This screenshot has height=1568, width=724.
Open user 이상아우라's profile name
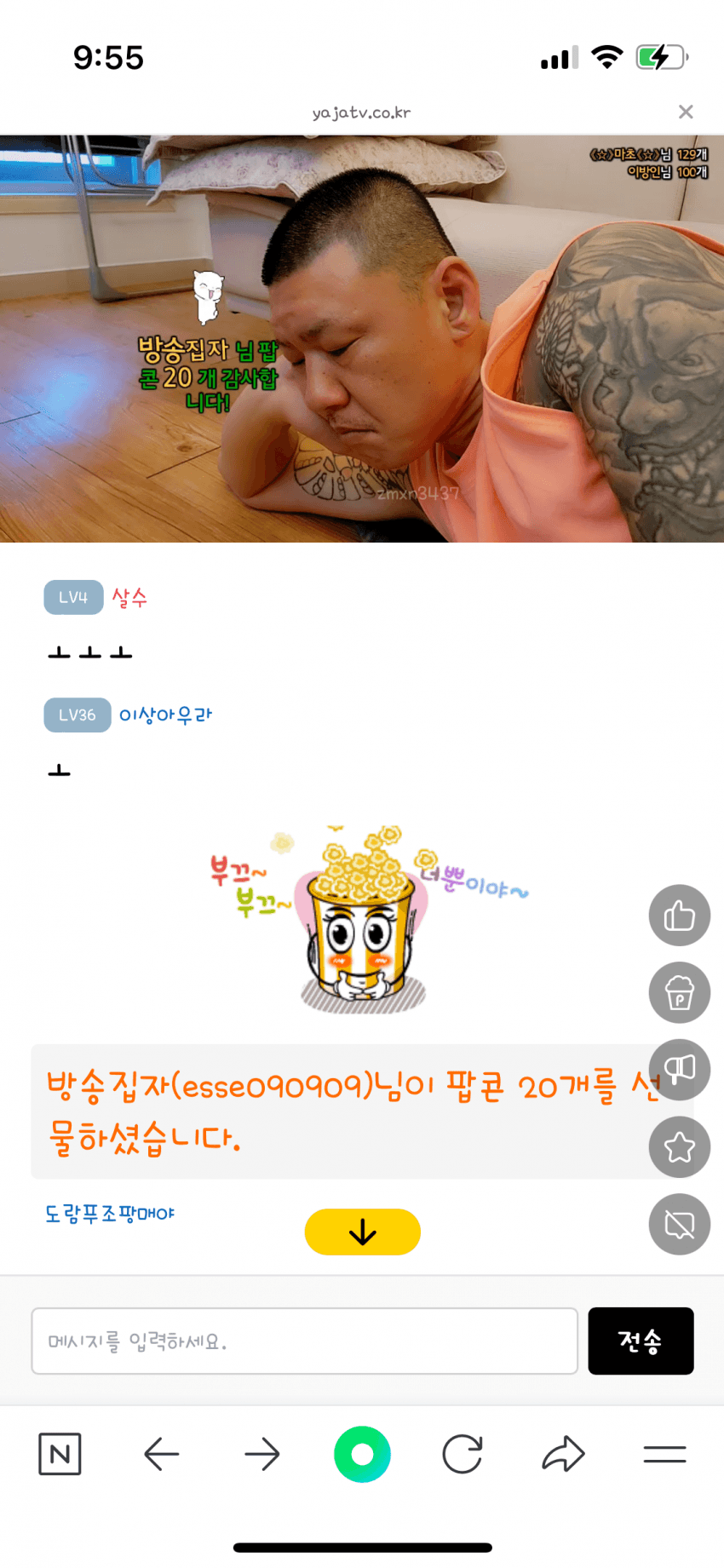tap(165, 715)
